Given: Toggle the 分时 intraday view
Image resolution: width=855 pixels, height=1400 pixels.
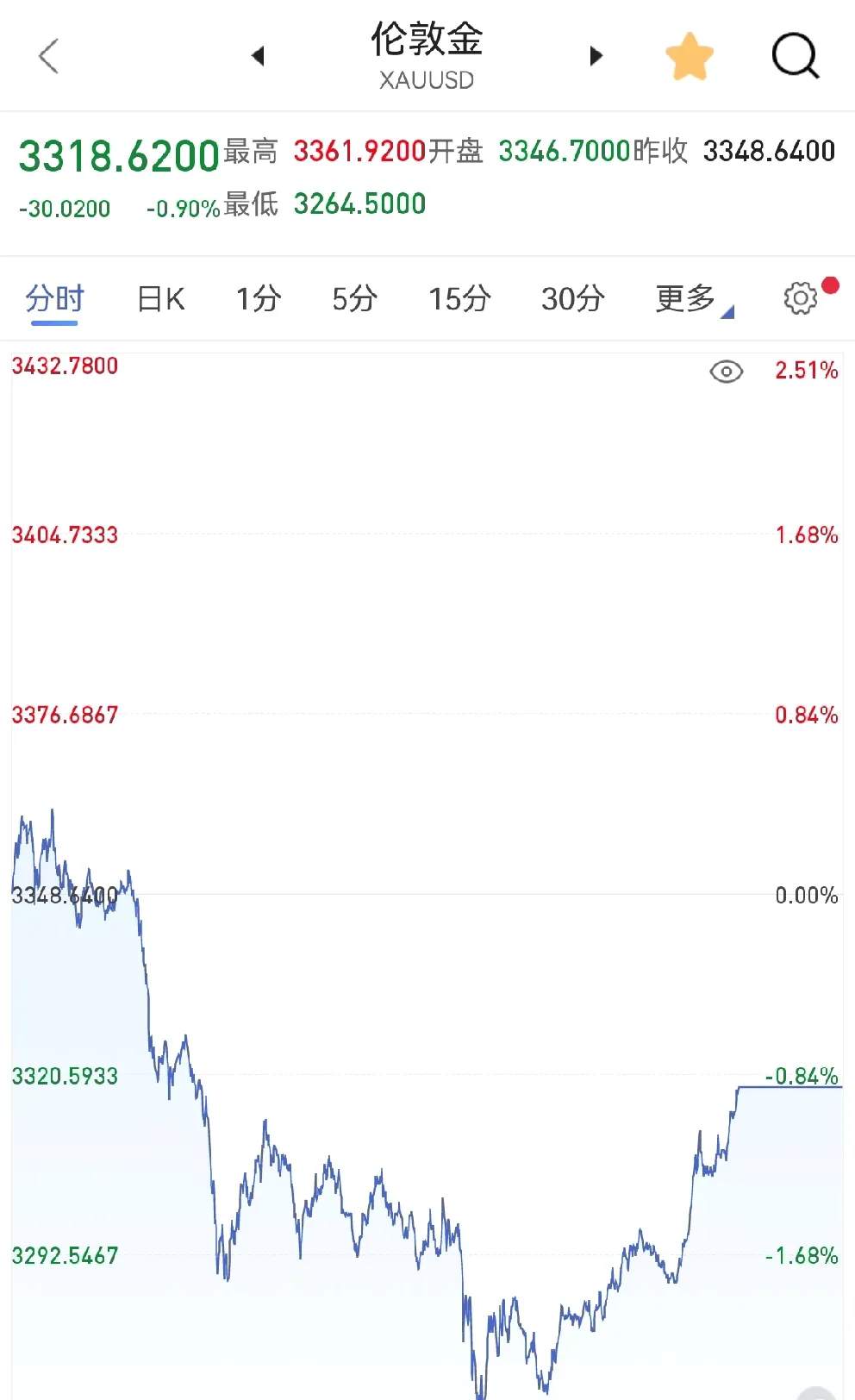Looking at the screenshot, I should pyautogui.click(x=54, y=297).
